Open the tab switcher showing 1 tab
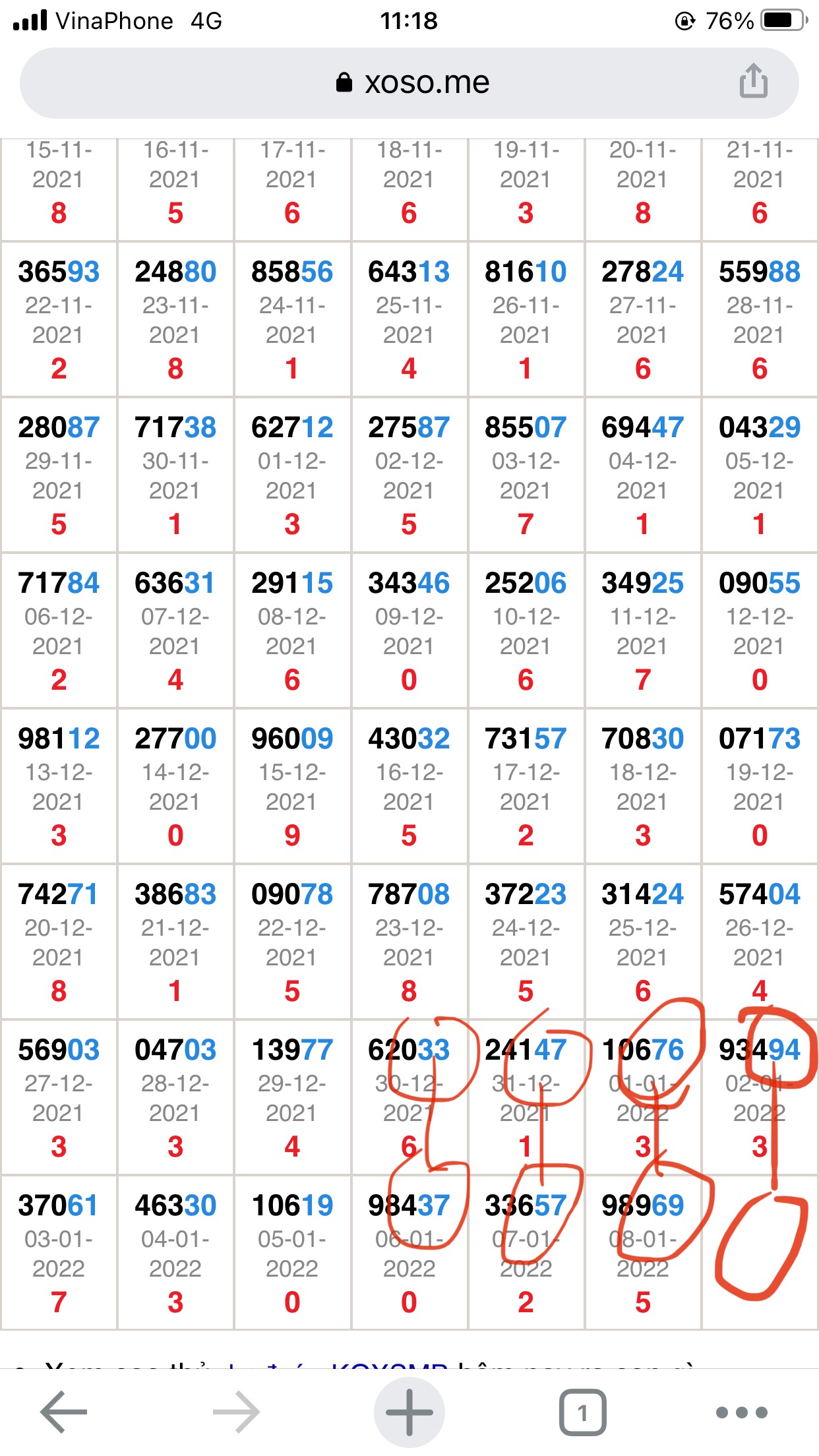 [582, 1412]
